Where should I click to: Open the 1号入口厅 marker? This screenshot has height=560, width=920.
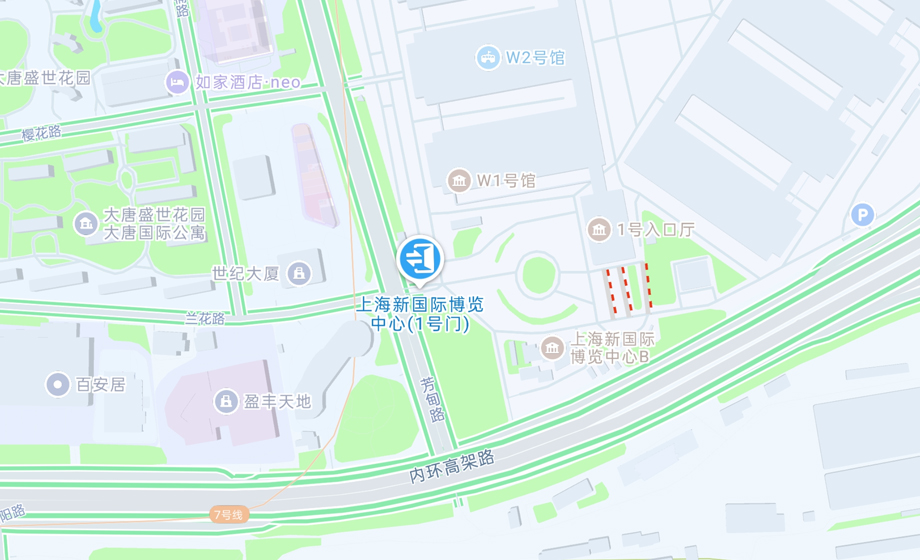(x=599, y=230)
